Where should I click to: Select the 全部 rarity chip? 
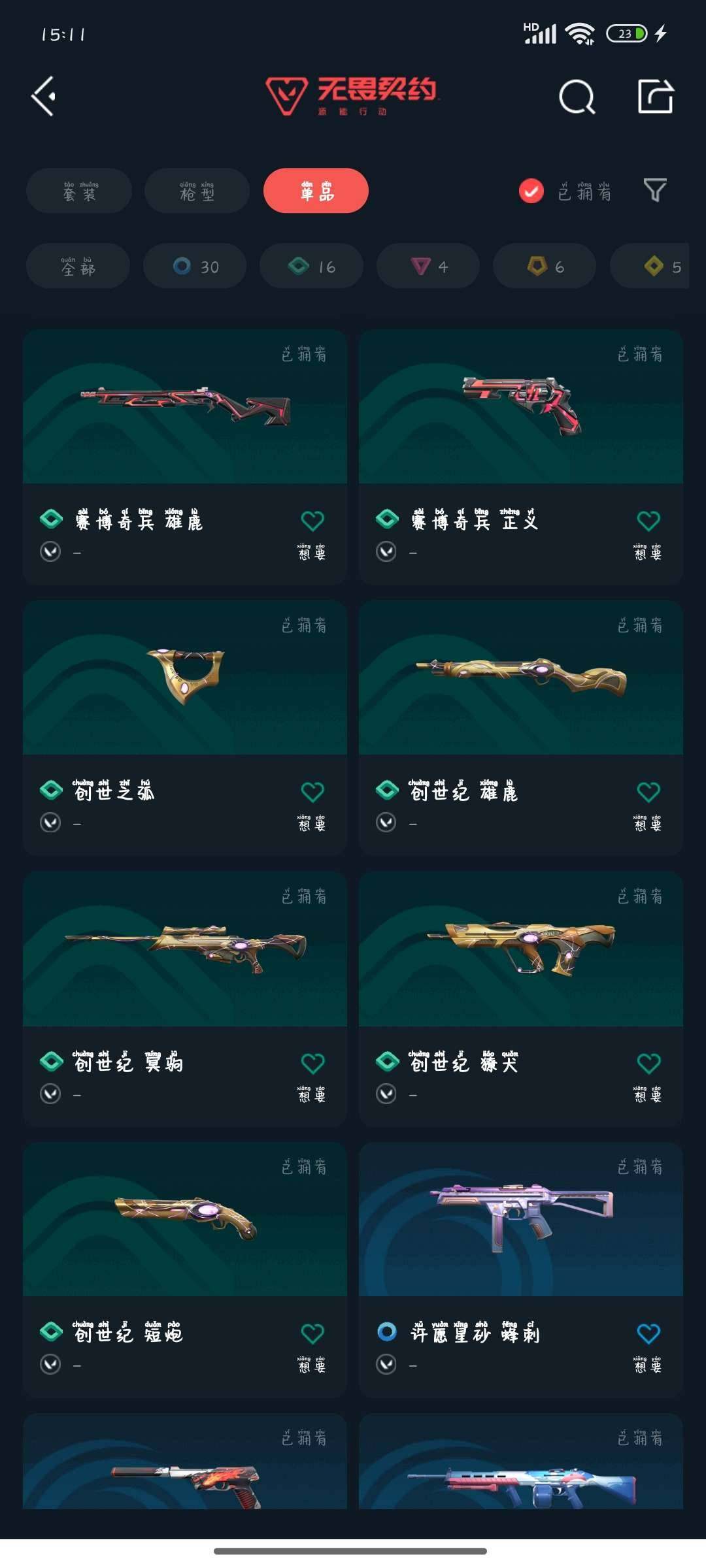pos(78,266)
